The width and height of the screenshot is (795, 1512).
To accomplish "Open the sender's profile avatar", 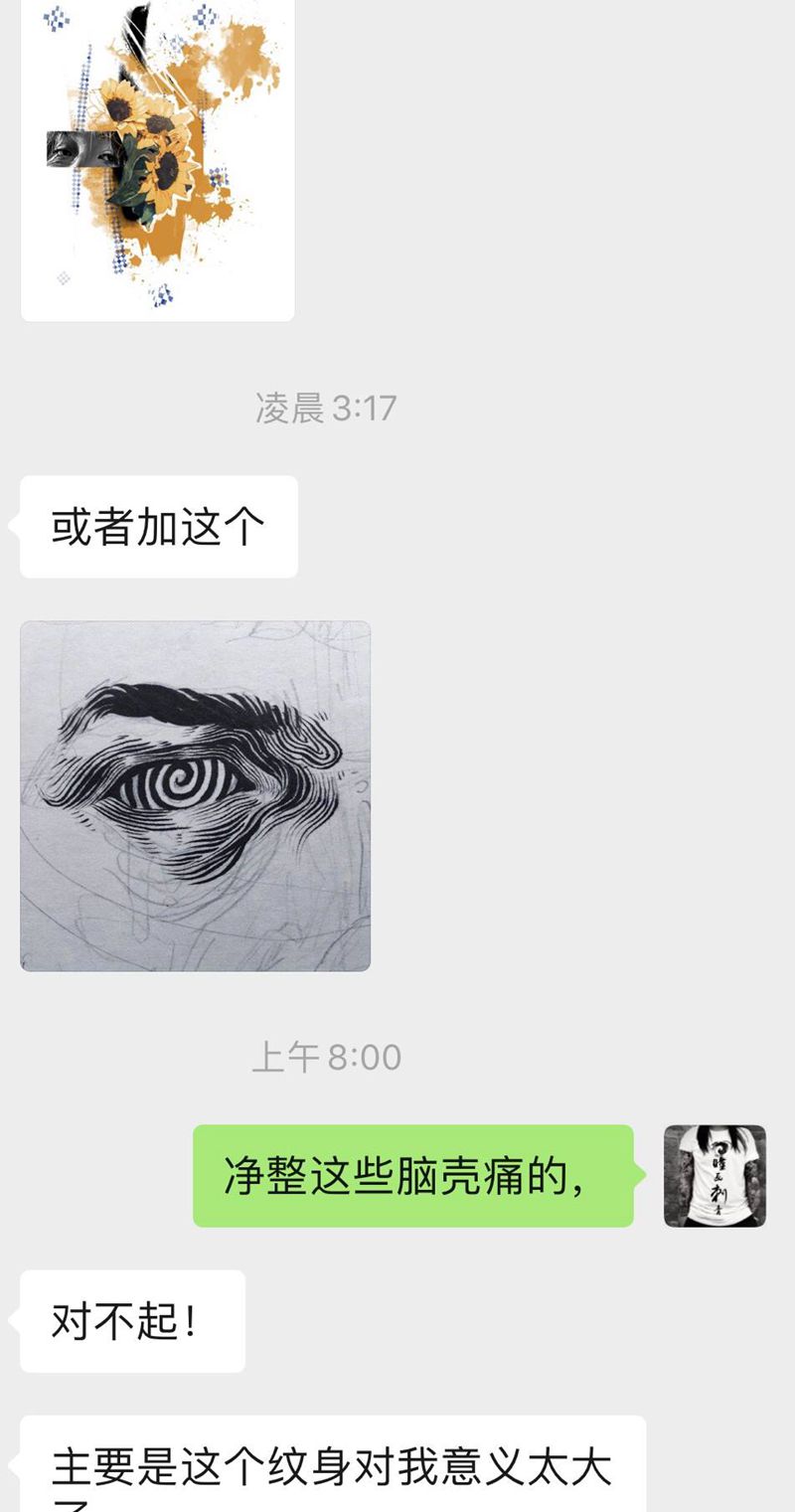I will pyautogui.click(x=714, y=1176).
